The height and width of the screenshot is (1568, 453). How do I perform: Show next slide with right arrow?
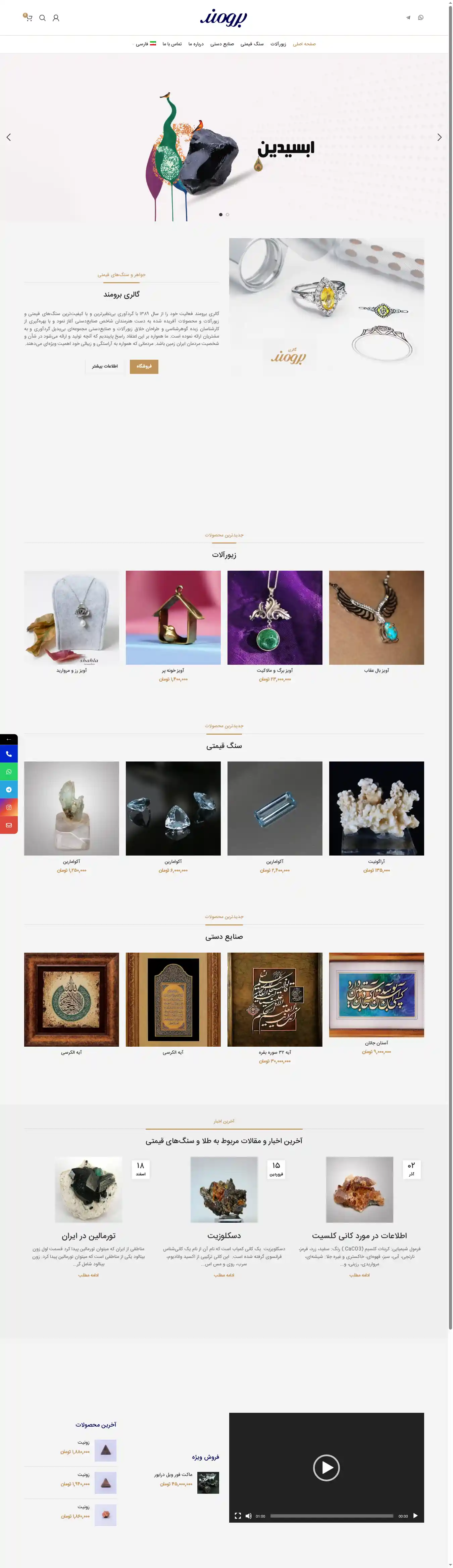[x=439, y=137]
